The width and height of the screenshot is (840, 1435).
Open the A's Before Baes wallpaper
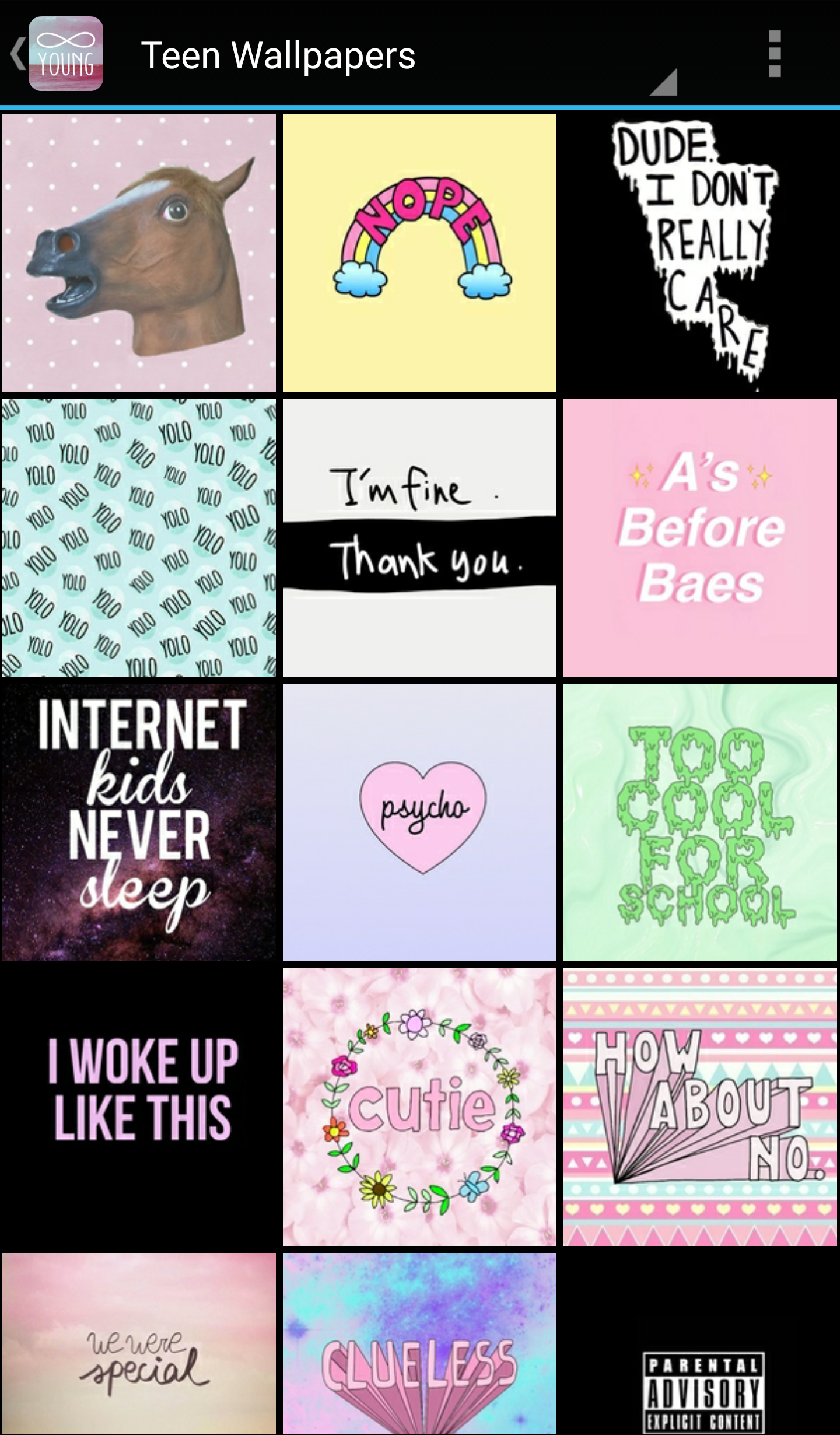700,537
